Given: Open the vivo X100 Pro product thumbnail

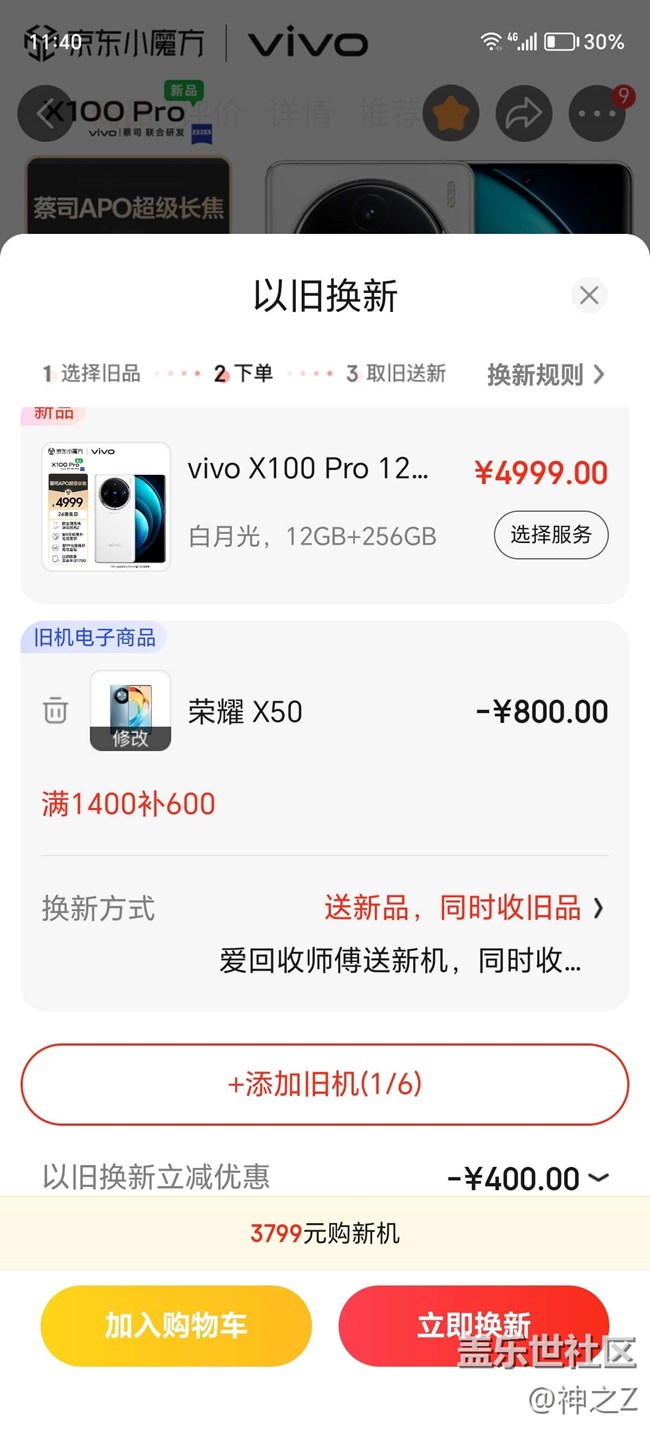Looking at the screenshot, I should 106,506.
